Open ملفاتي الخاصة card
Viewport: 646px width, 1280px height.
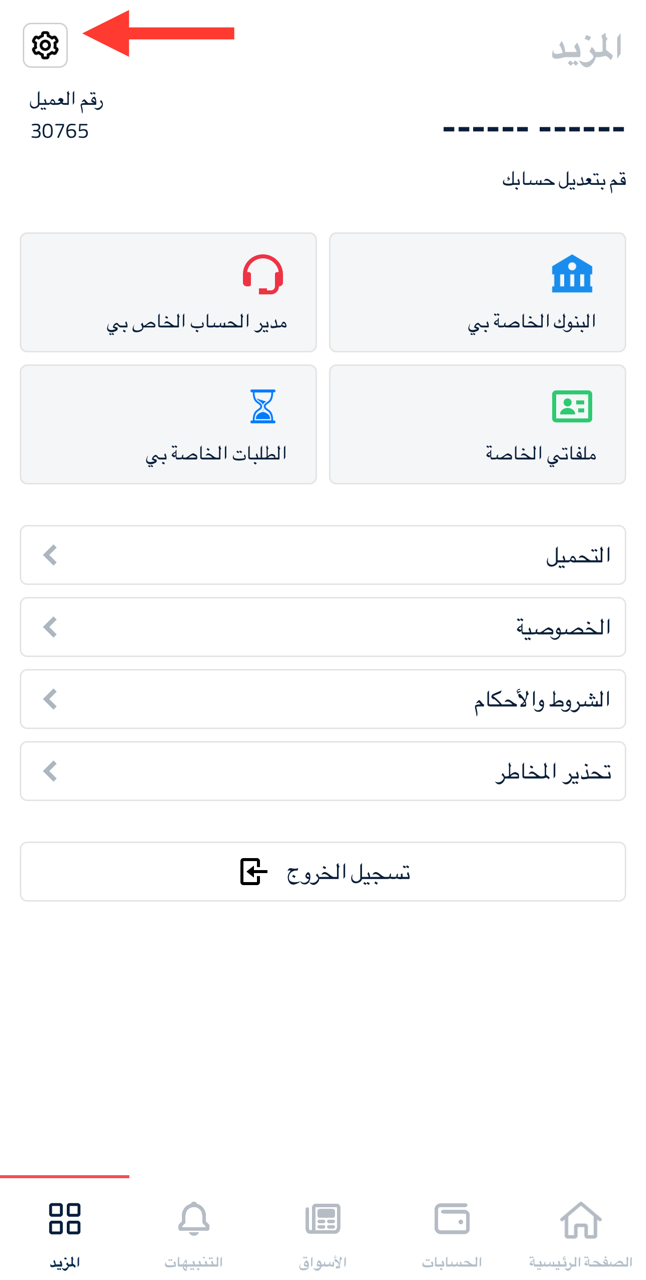pos(477,424)
